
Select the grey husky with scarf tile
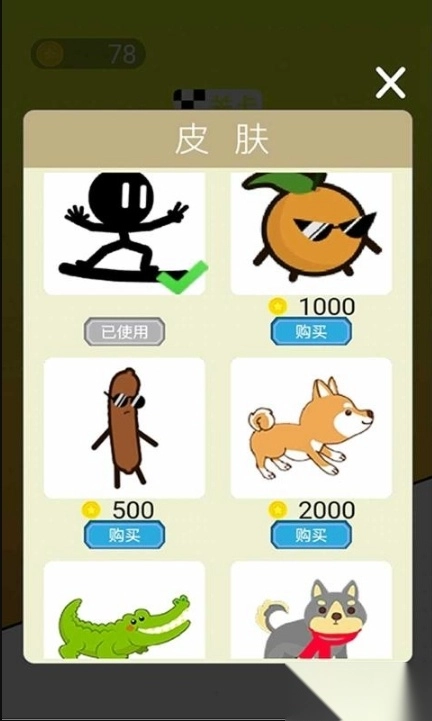[x=311, y=610]
